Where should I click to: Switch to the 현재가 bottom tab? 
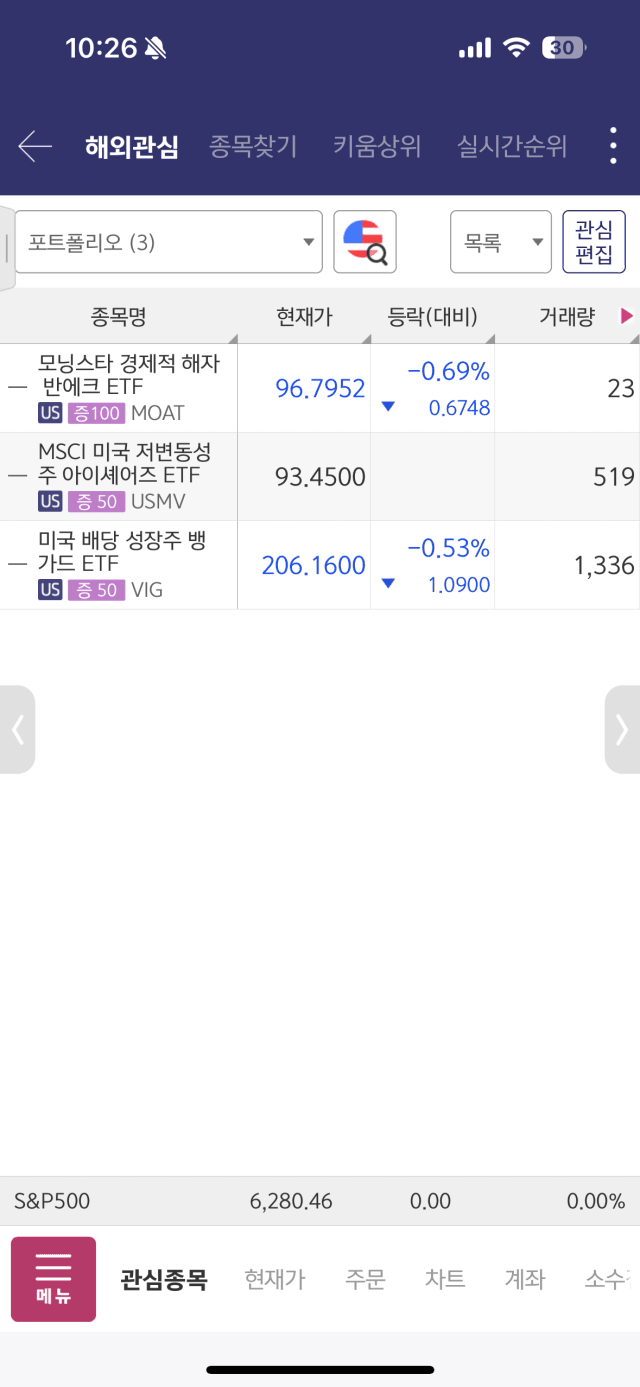[x=275, y=1279]
